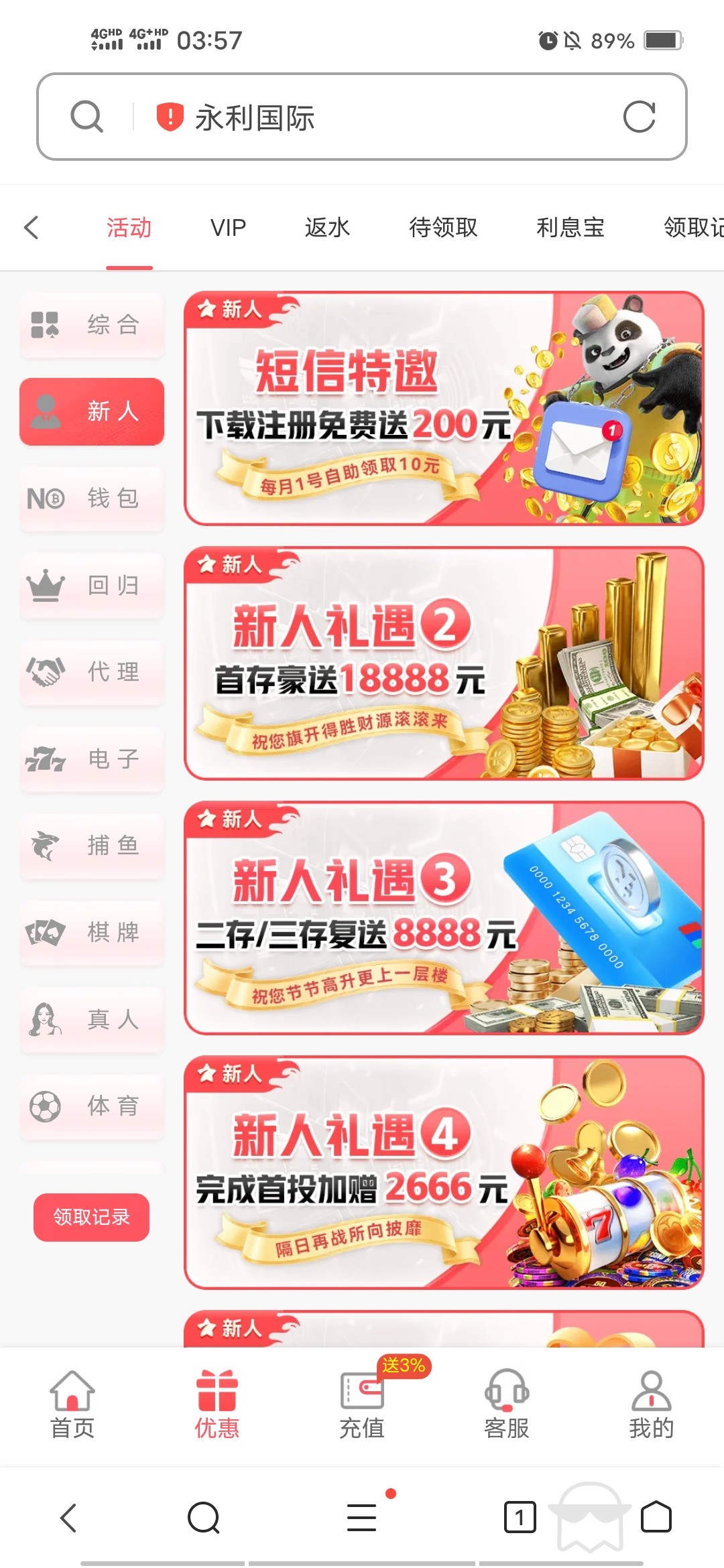Select the 棋牌 category
Screen dimensions: 724x1568
pyautogui.click(x=92, y=933)
